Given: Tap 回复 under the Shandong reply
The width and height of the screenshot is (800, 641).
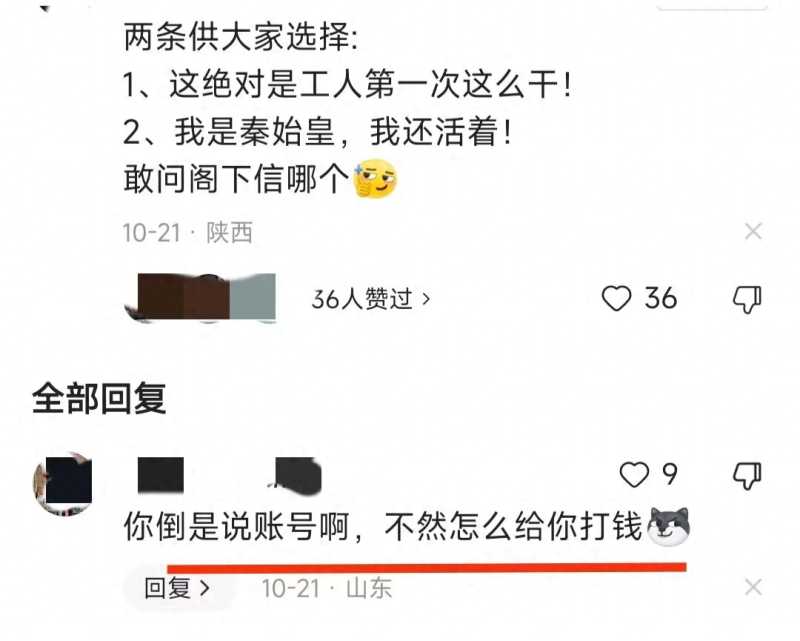Looking at the screenshot, I should point(176,588).
